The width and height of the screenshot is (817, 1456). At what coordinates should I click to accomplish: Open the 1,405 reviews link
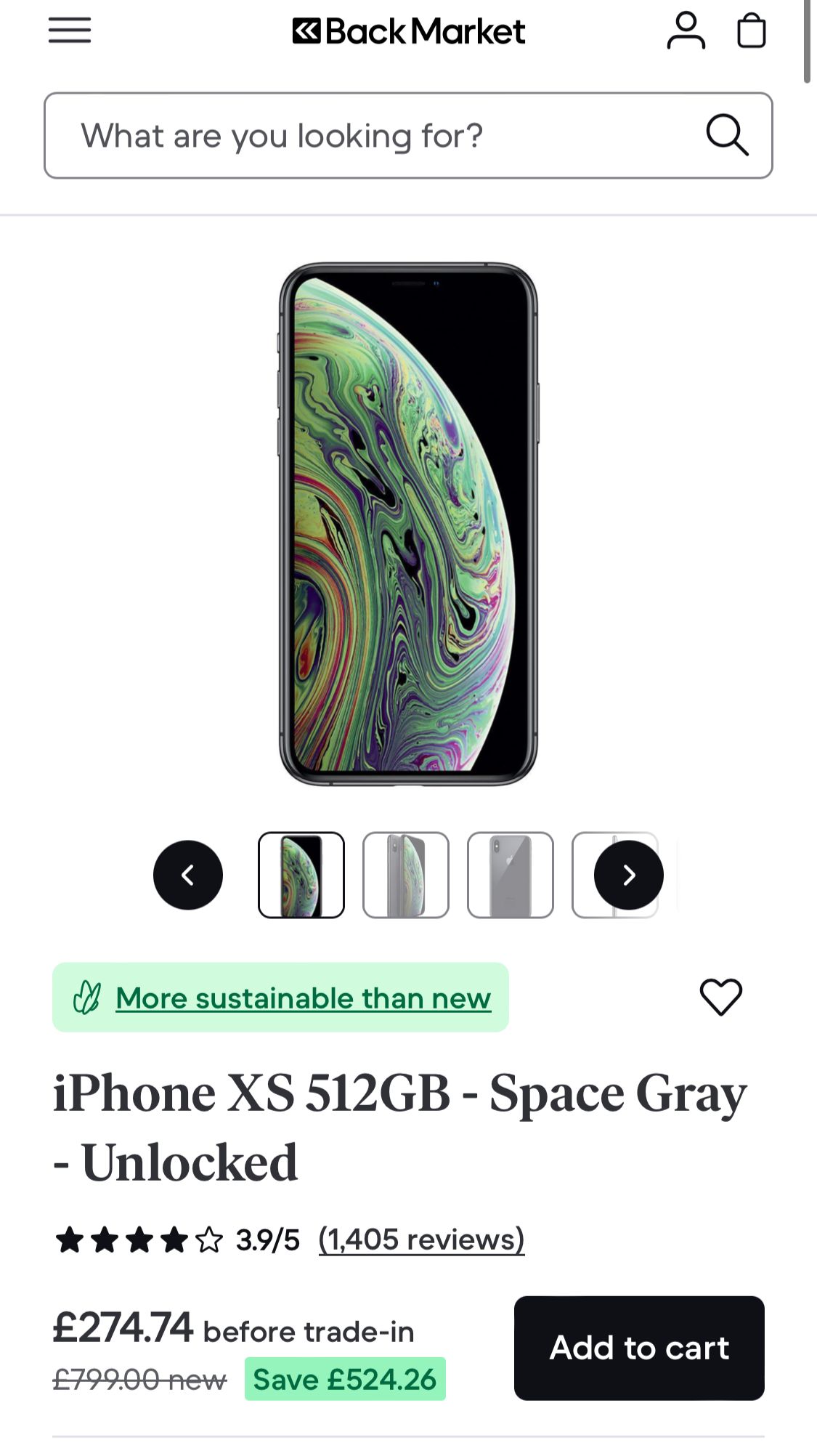pyautogui.click(x=421, y=1239)
